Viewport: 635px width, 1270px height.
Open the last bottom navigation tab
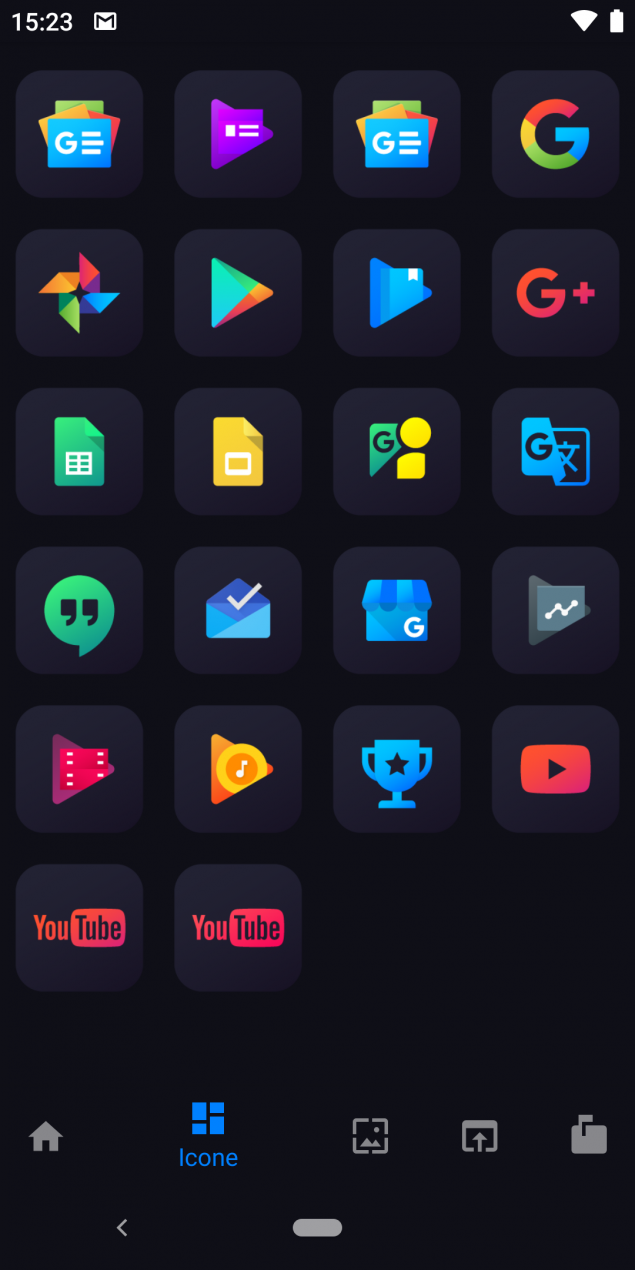click(588, 1137)
